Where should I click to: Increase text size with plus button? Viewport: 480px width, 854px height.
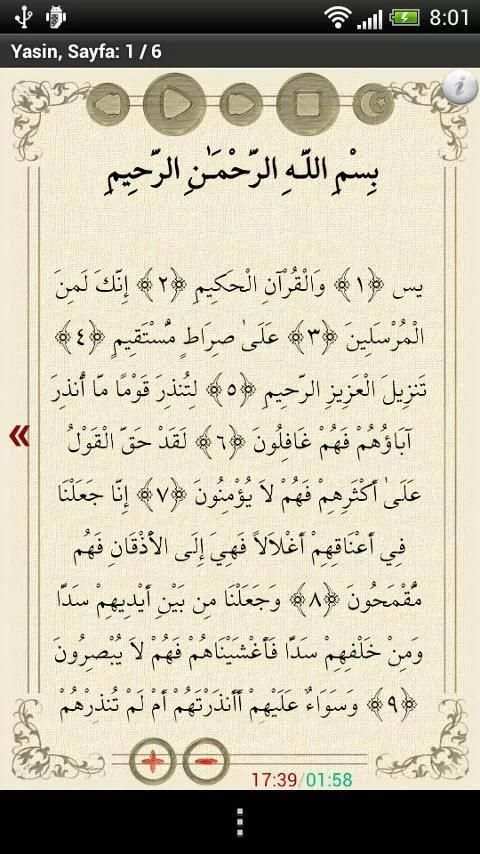pyautogui.click(x=153, y=761)
